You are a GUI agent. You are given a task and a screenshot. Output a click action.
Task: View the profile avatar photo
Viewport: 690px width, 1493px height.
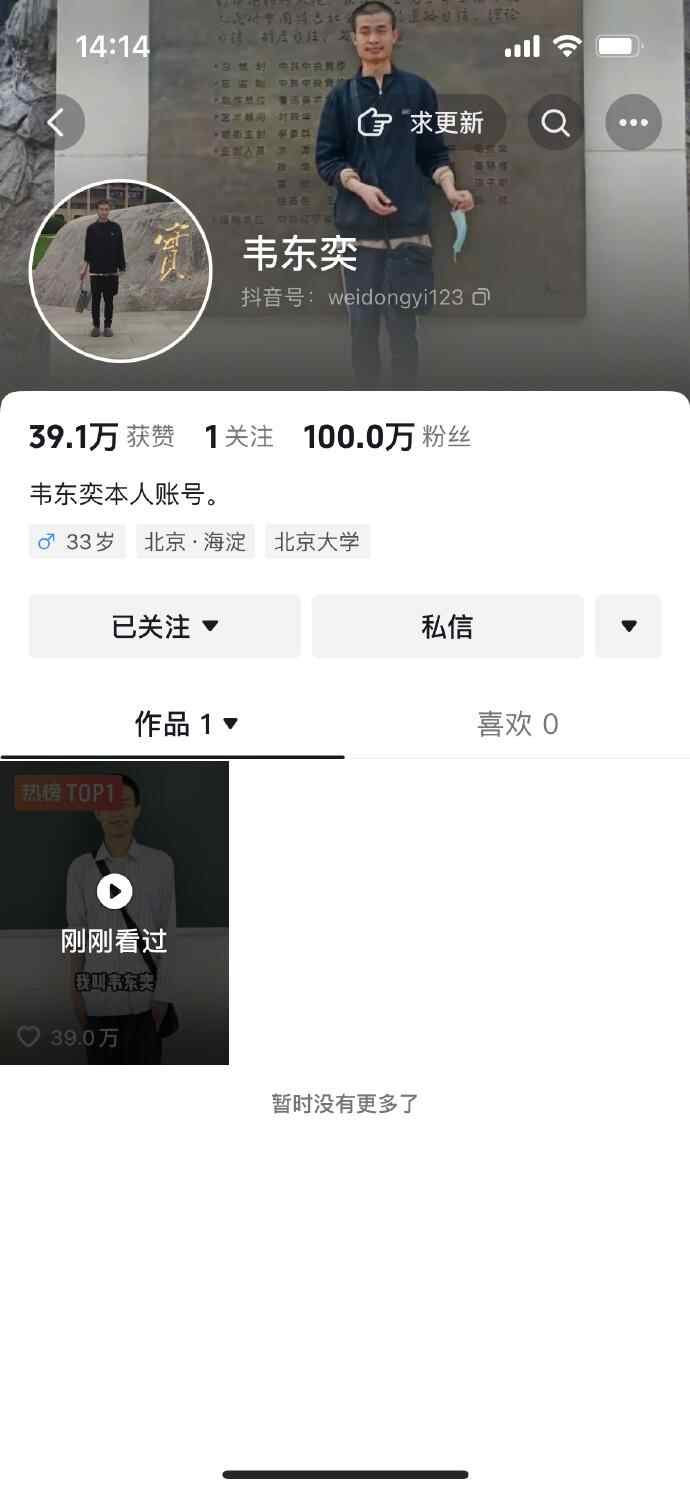(x=121, y=270)
